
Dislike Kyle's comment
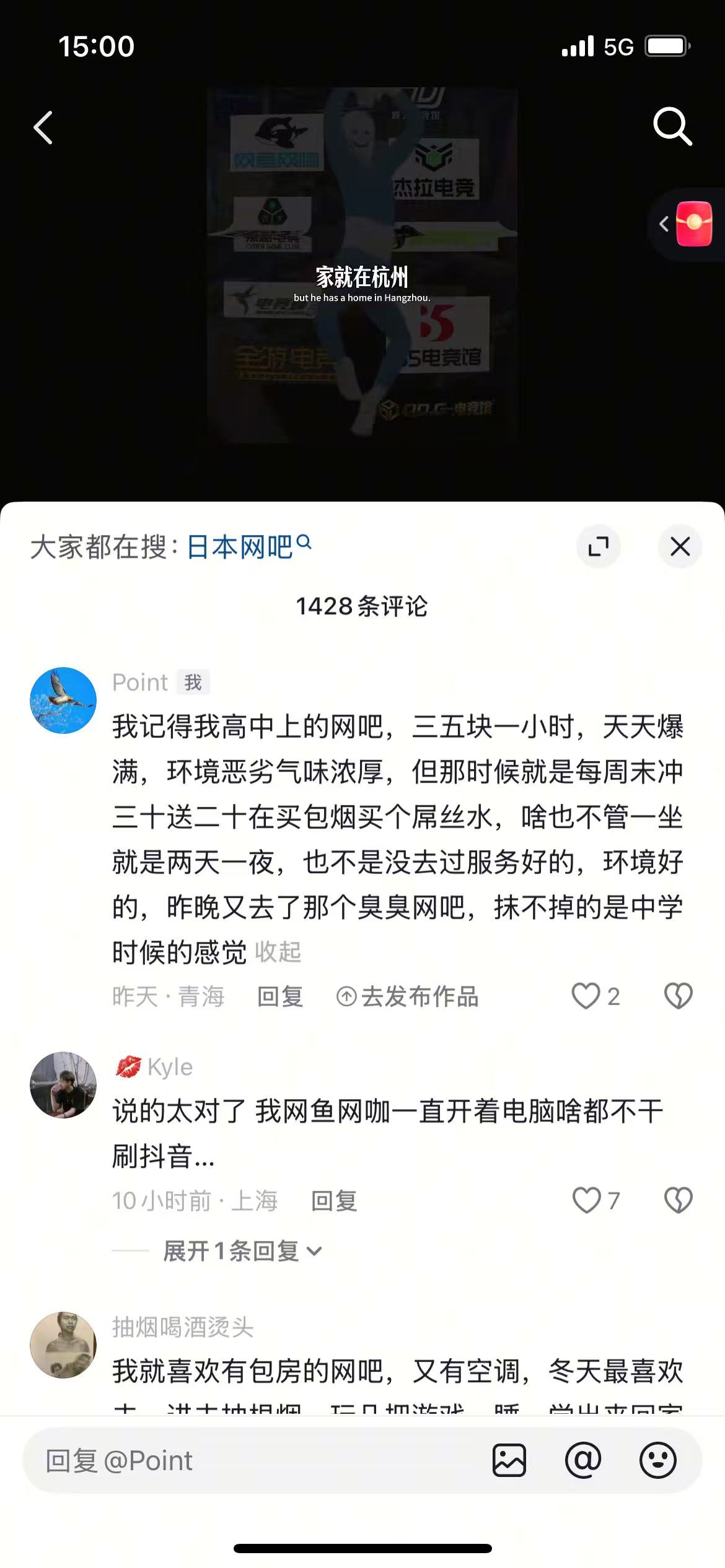679,1200
